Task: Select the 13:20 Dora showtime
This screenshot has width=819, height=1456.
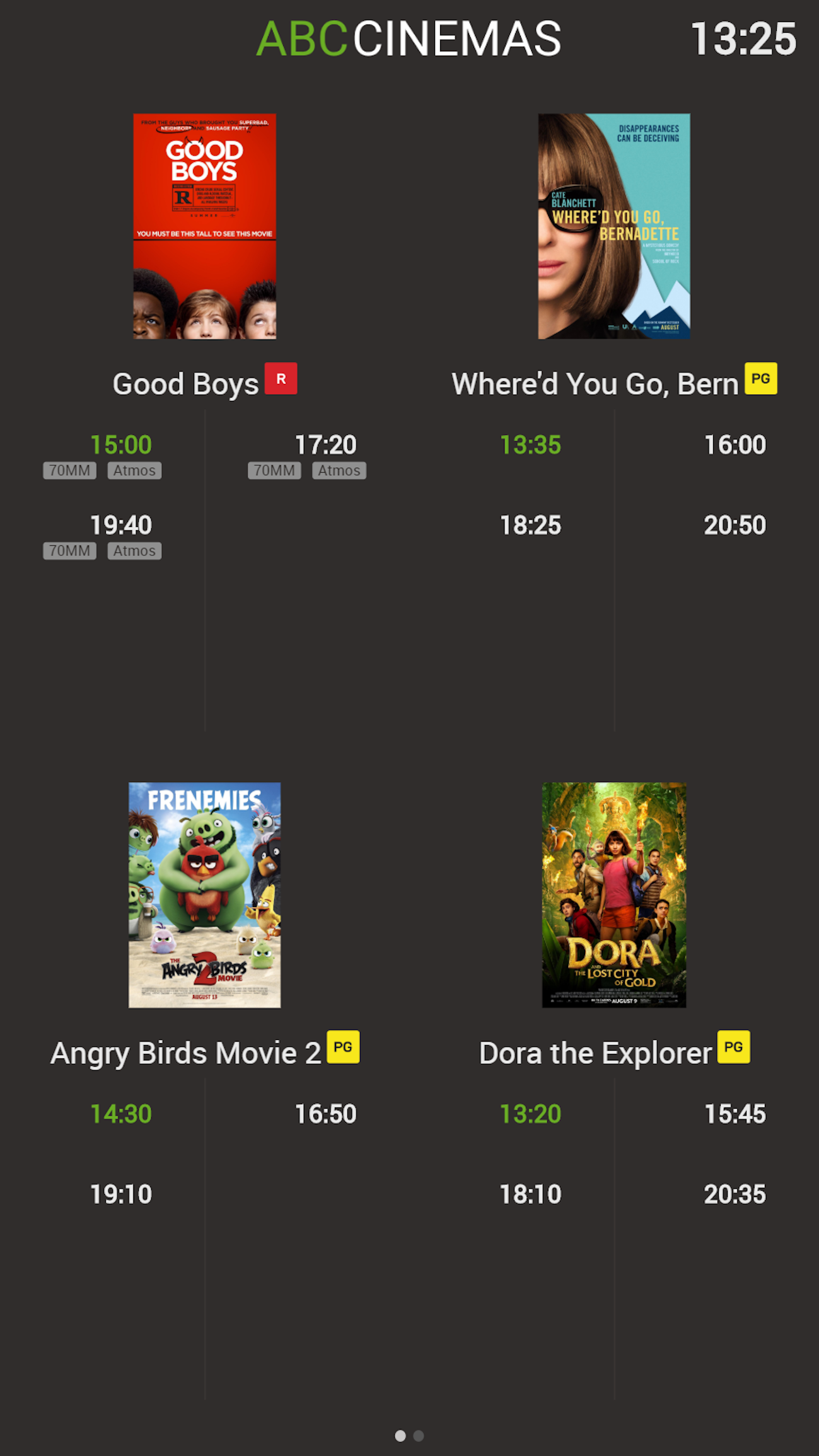Action: click(x=530, y=1114)
